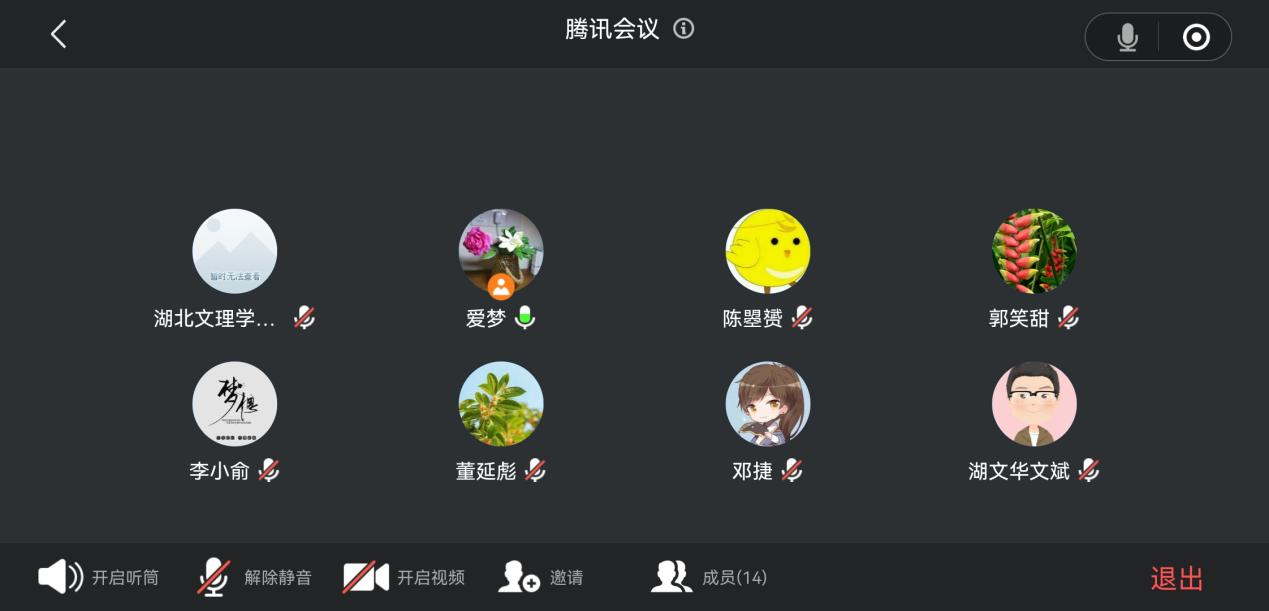Select participant 湖文华文斌's avatar
Image resolution: width=1269 pixels, height=611 pixels.
coord(1034,404)
